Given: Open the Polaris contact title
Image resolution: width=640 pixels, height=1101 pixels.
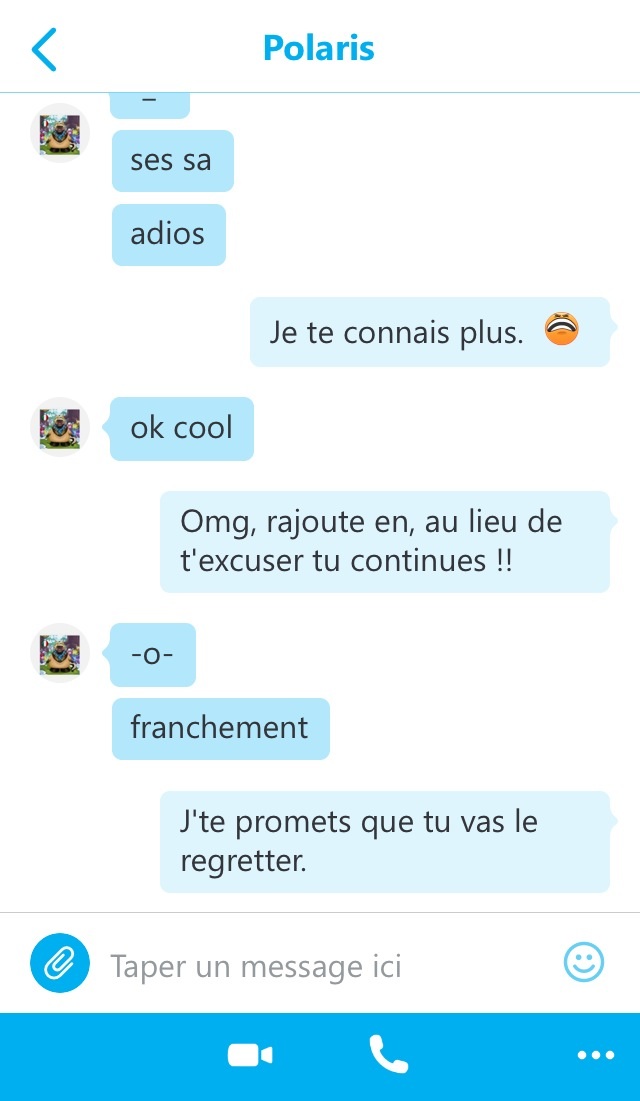Looking at the screenshot, I should pyautogui.click(x=319, y=48).
